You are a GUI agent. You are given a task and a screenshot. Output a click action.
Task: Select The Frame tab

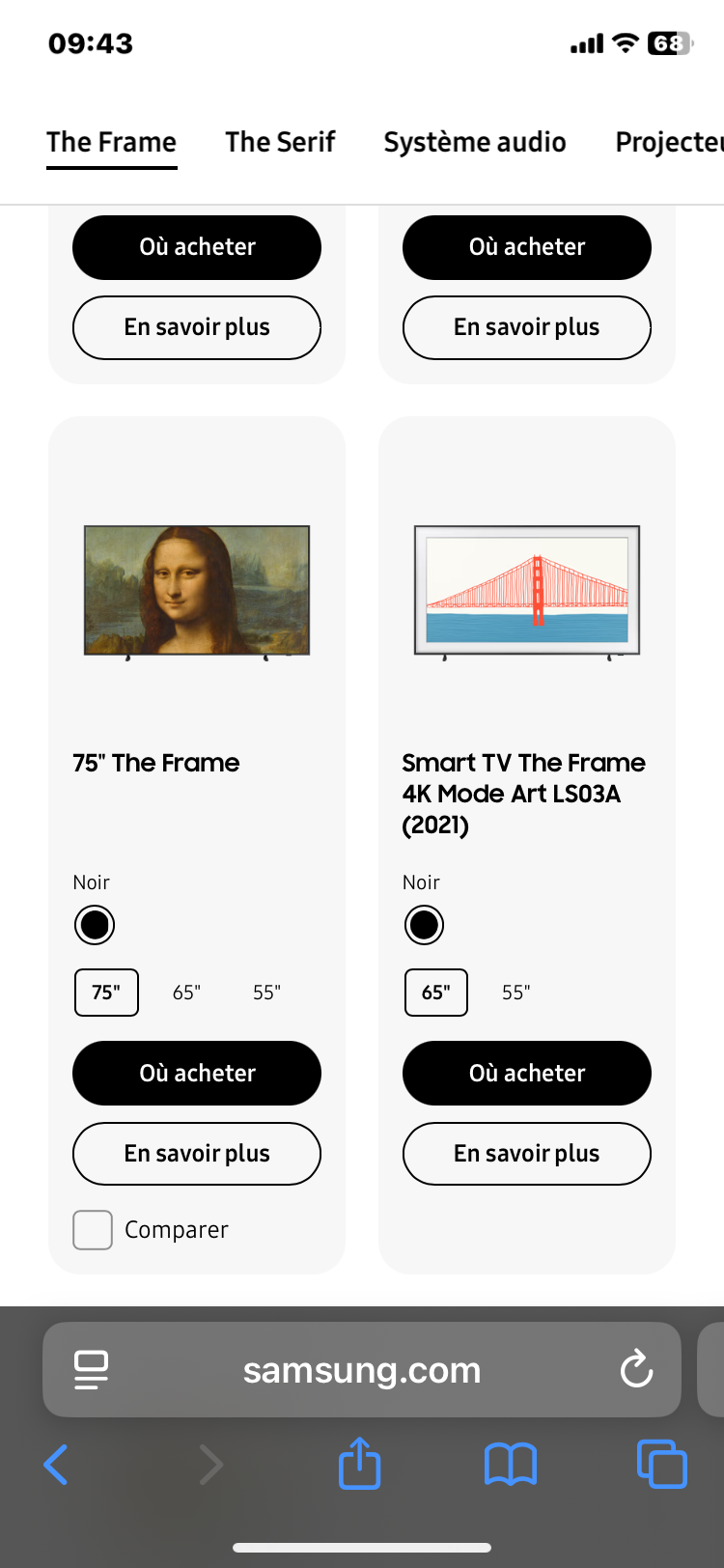coord(111,142)
